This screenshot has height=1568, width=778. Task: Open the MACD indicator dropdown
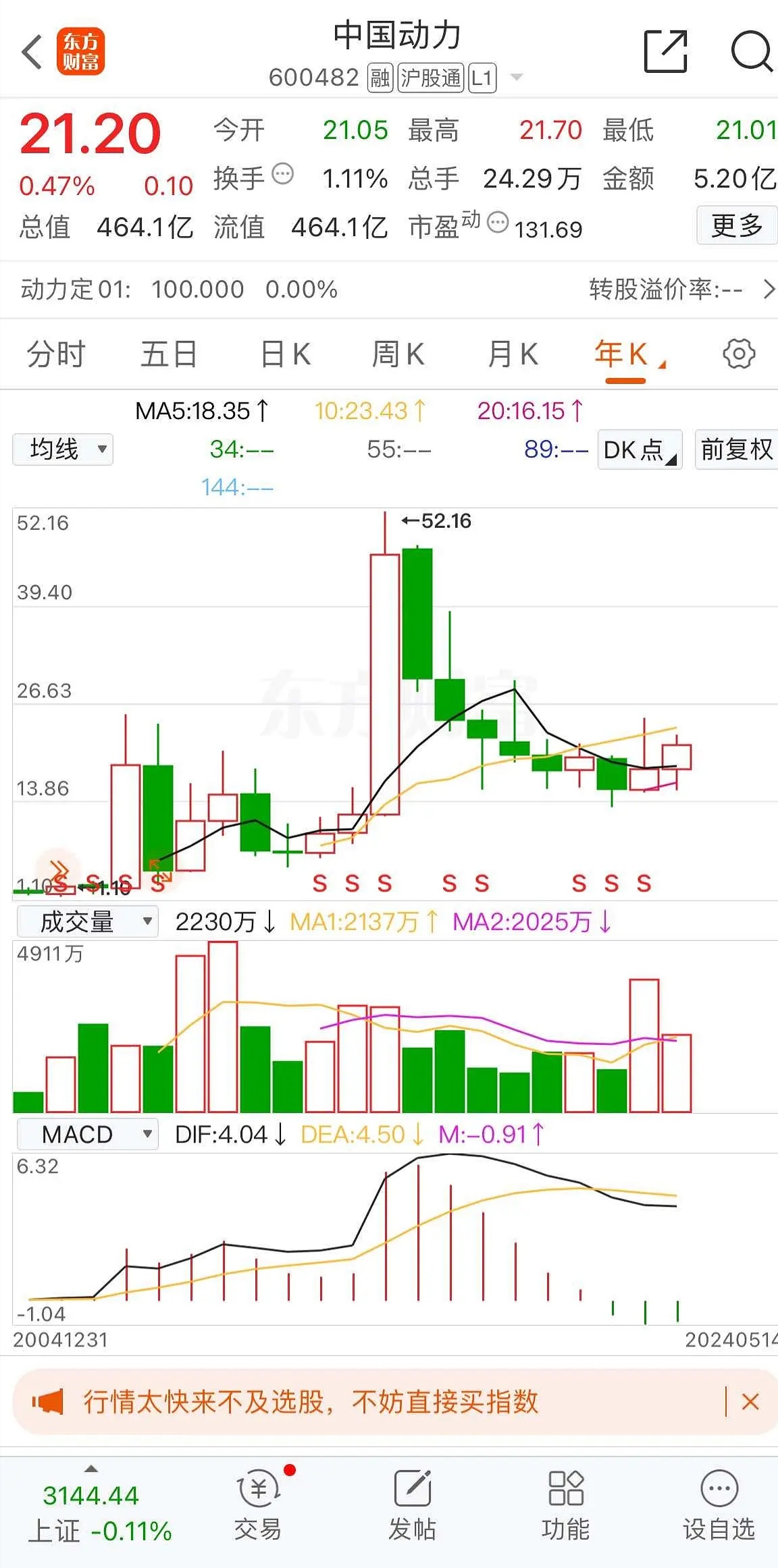pos(86,1134)
